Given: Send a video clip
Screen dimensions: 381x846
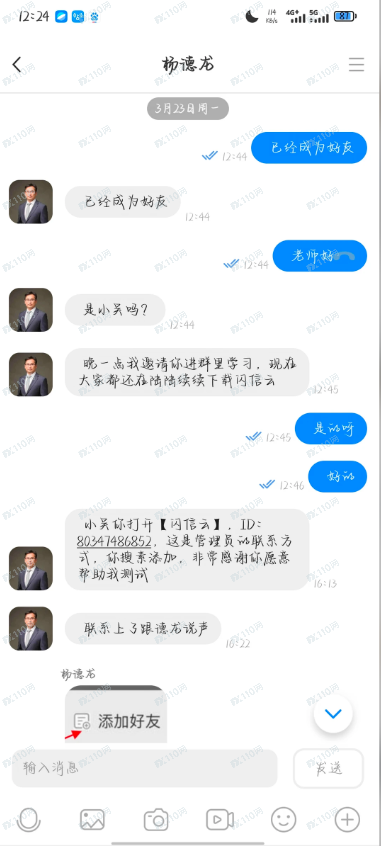Looking at the screenshot, I should point(220,820).
